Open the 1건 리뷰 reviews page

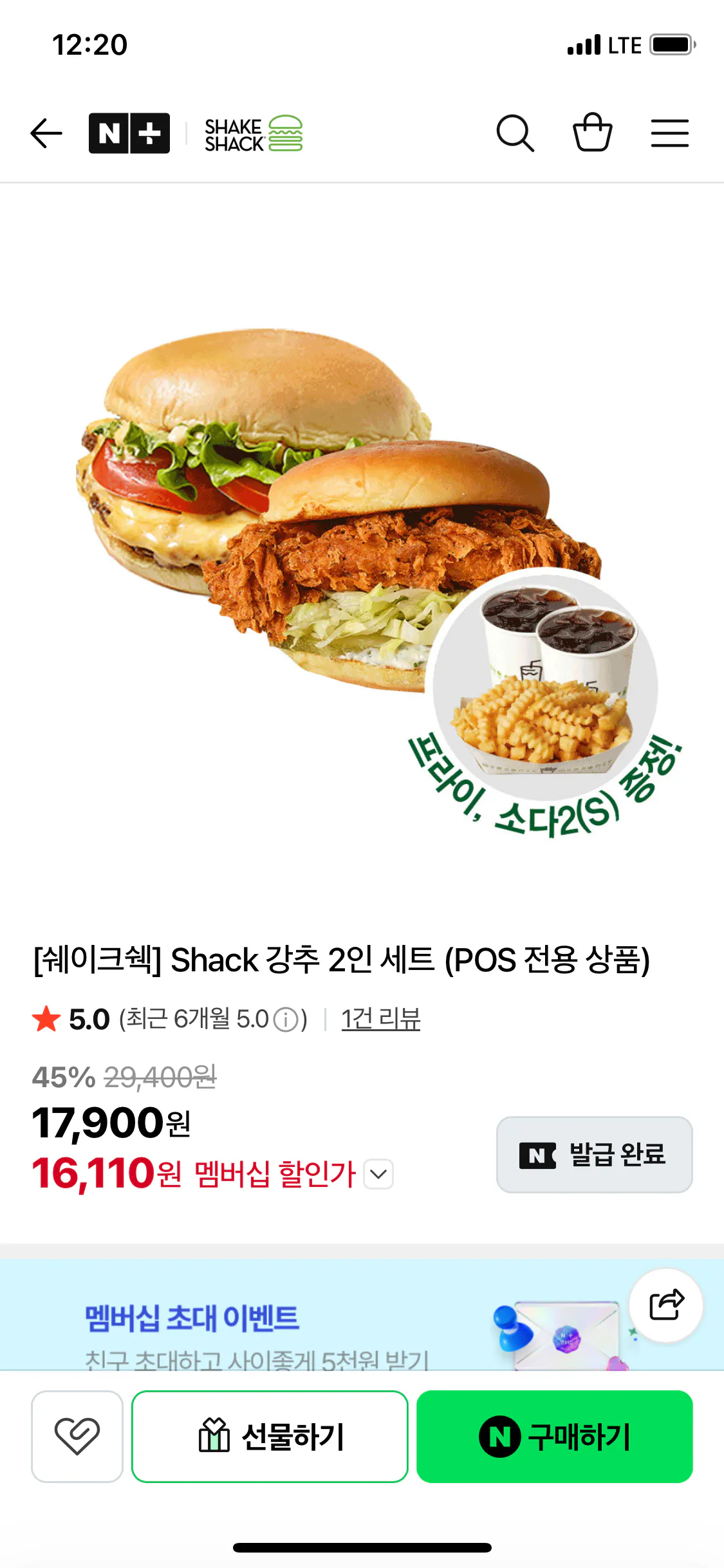click(x=380, y=1019)
